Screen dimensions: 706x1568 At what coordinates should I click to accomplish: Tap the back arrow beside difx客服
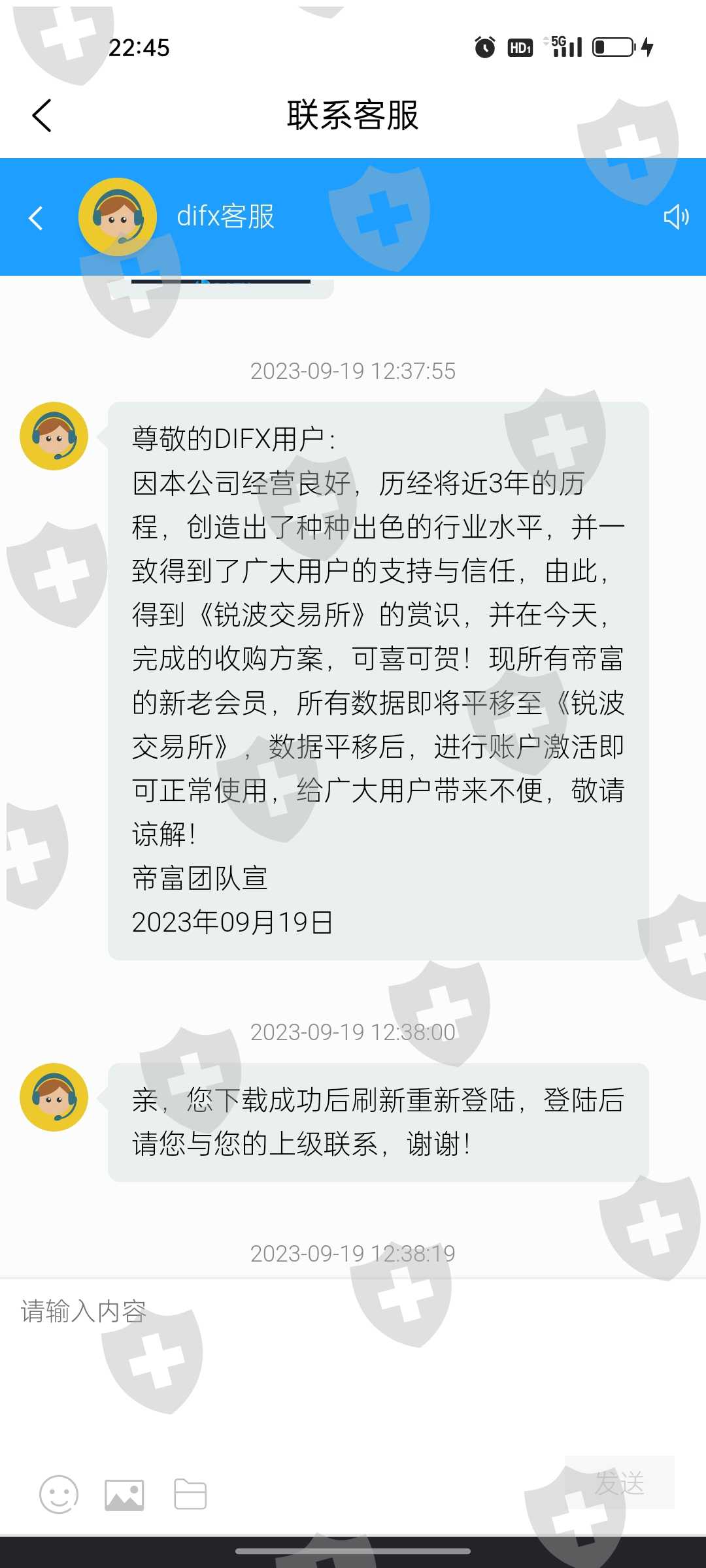click(x=36, y=218)
